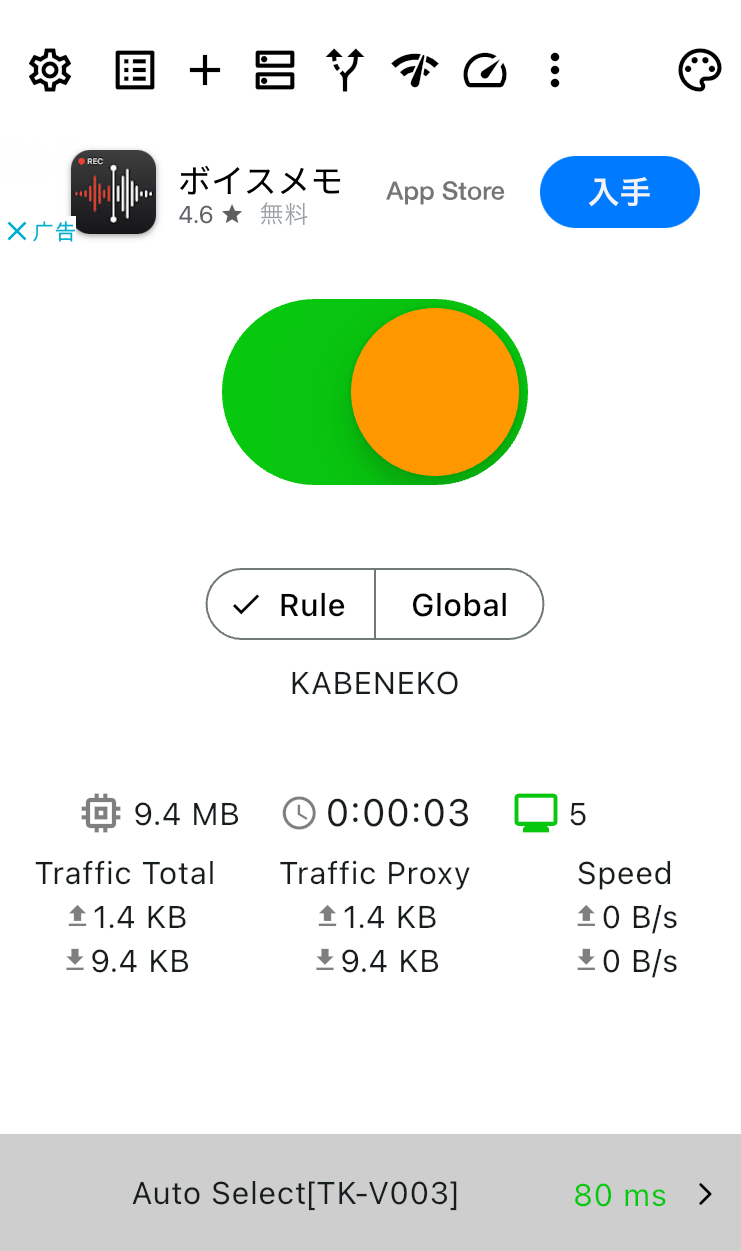Open the settings gear

tap(49, 71)
